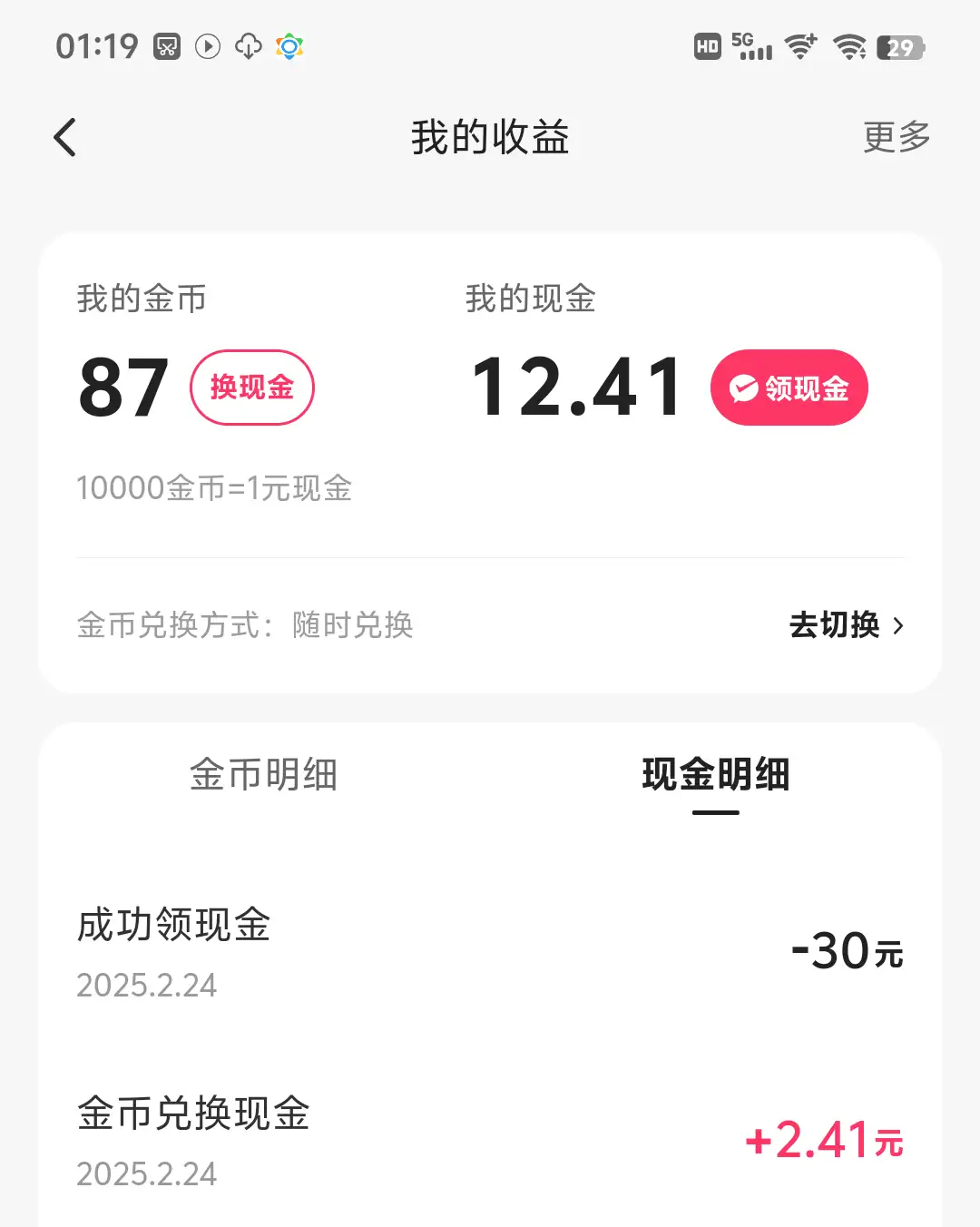
Task: Tap the 5G signal icon
Action: point(750,45)
